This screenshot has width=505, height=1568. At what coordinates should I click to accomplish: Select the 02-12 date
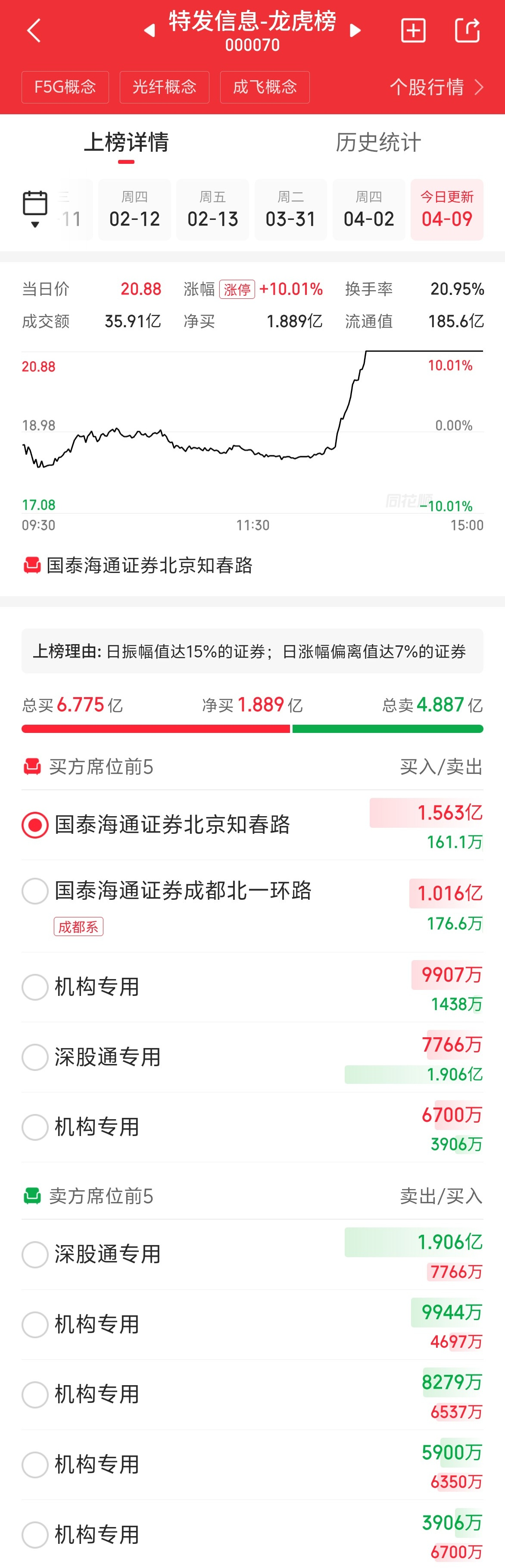[134, 210]
